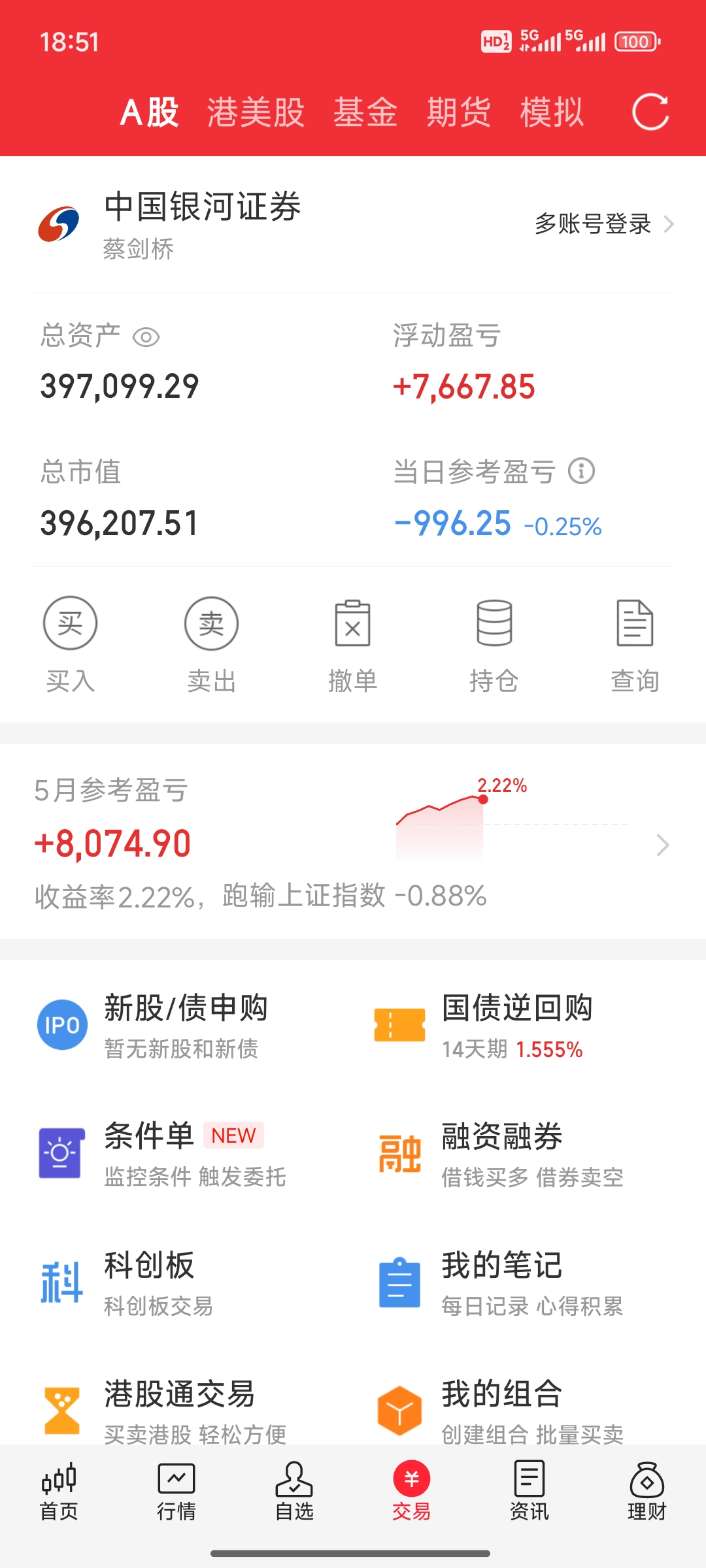Switch to the 基金 tab
This screenshot has width=706, height=1568.
point(365,112)
